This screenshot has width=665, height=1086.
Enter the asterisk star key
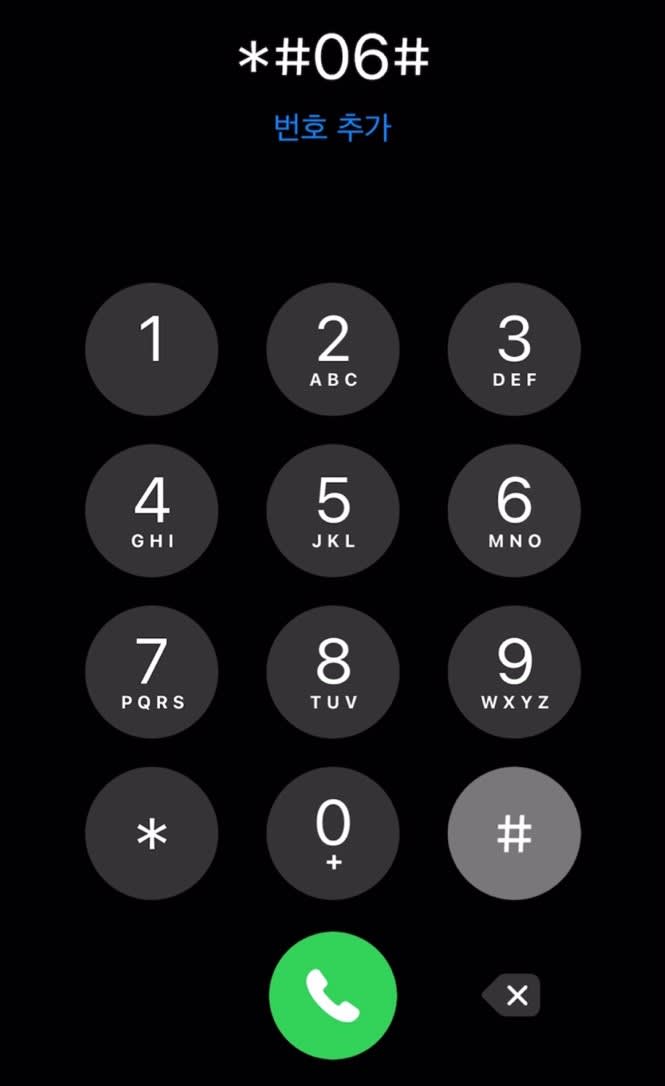pyautogui.click(x=152, y=833)
